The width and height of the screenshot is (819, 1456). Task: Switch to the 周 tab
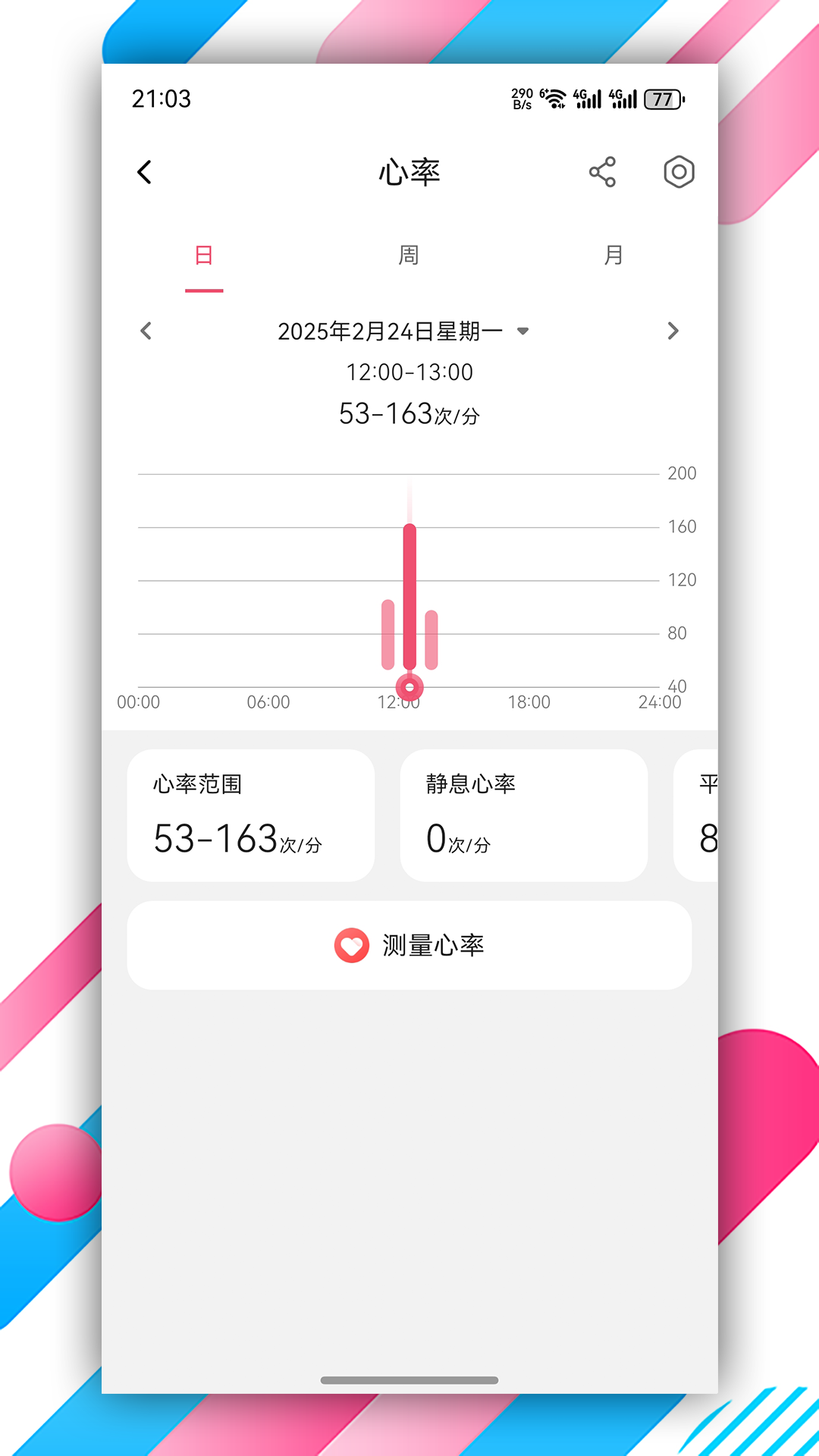[409, 256]
